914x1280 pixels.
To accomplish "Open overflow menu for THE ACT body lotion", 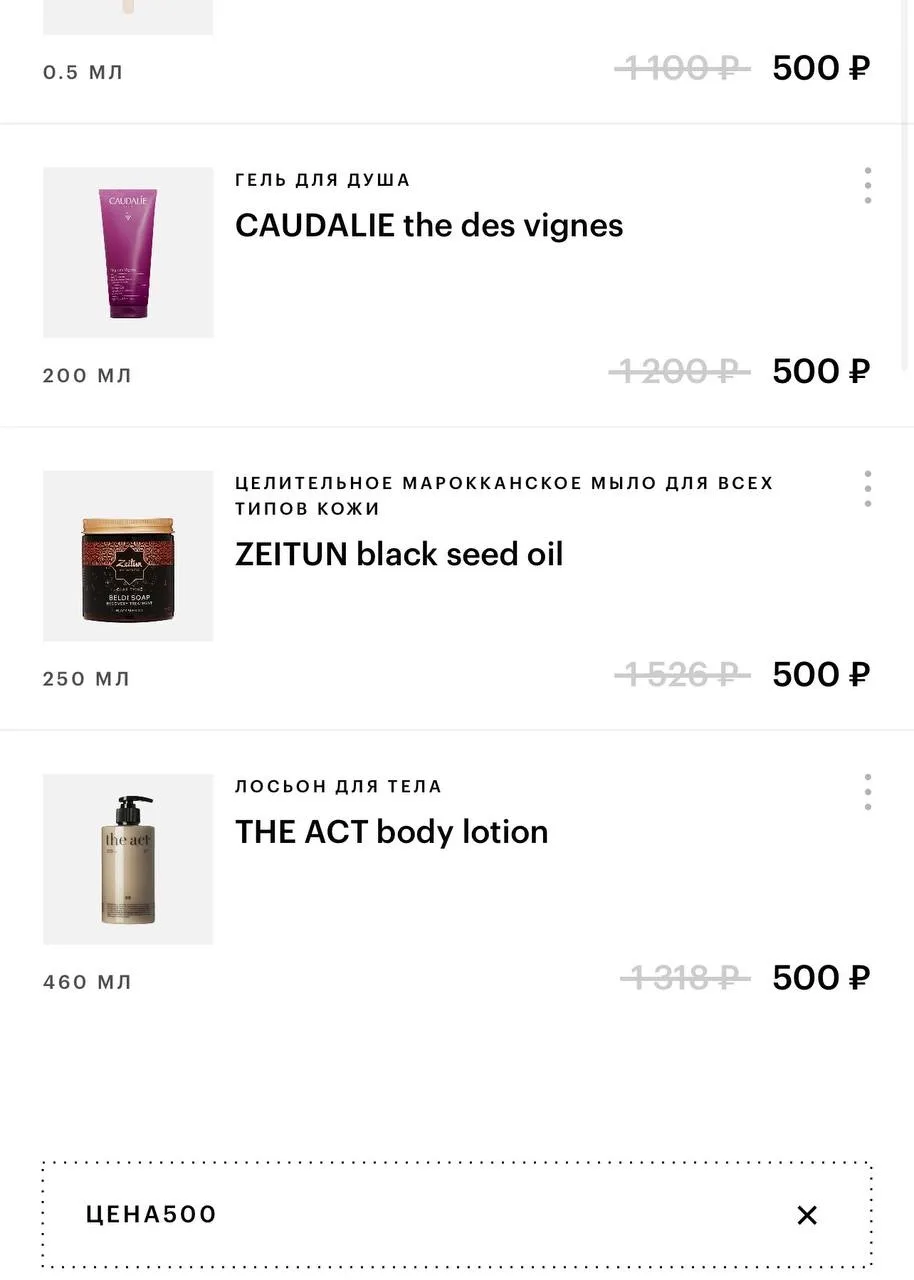I will pyautogui.click(x=867, y=792).
